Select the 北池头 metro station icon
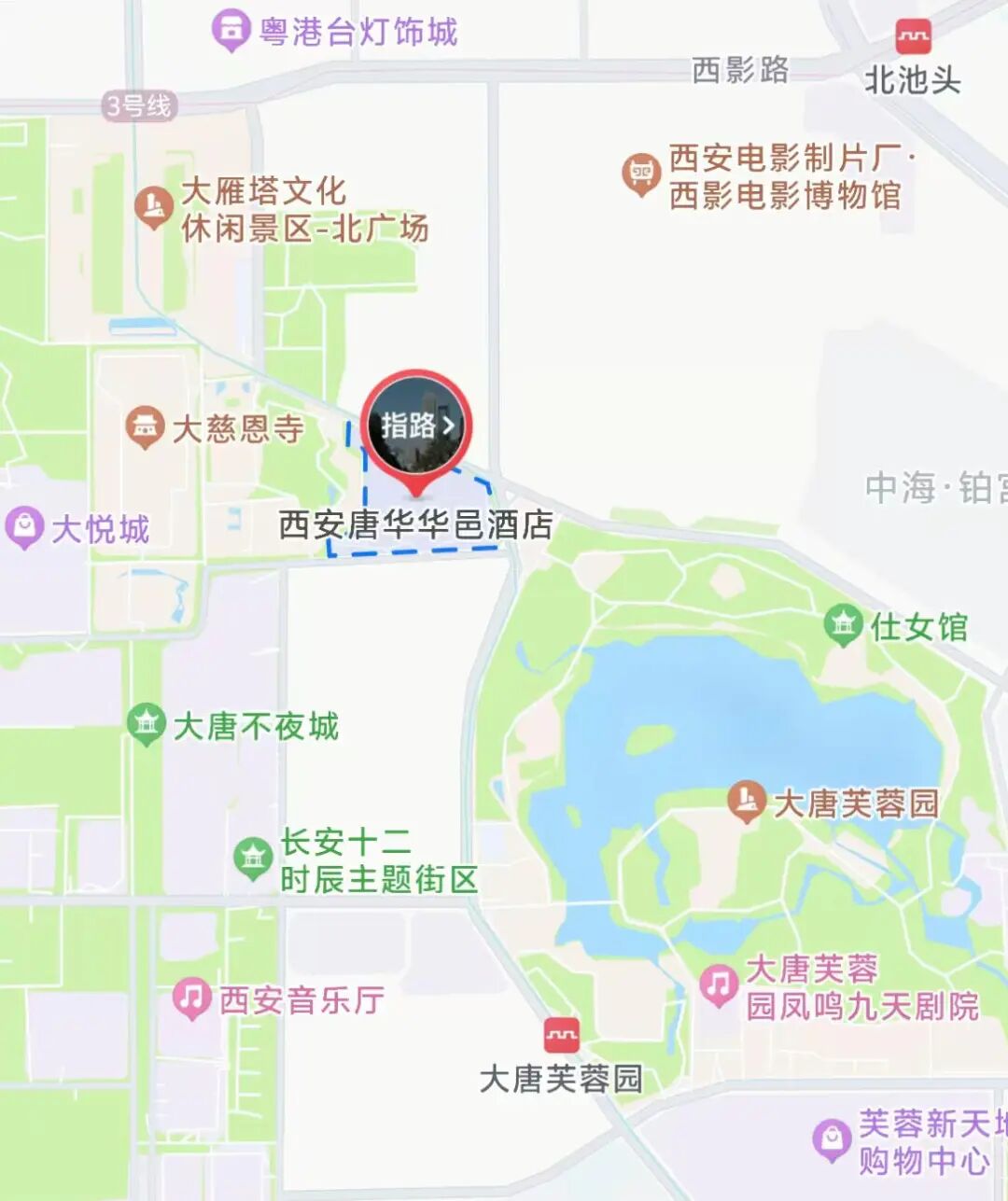This screenshot has height=1201, width=1008. (912, 38)
